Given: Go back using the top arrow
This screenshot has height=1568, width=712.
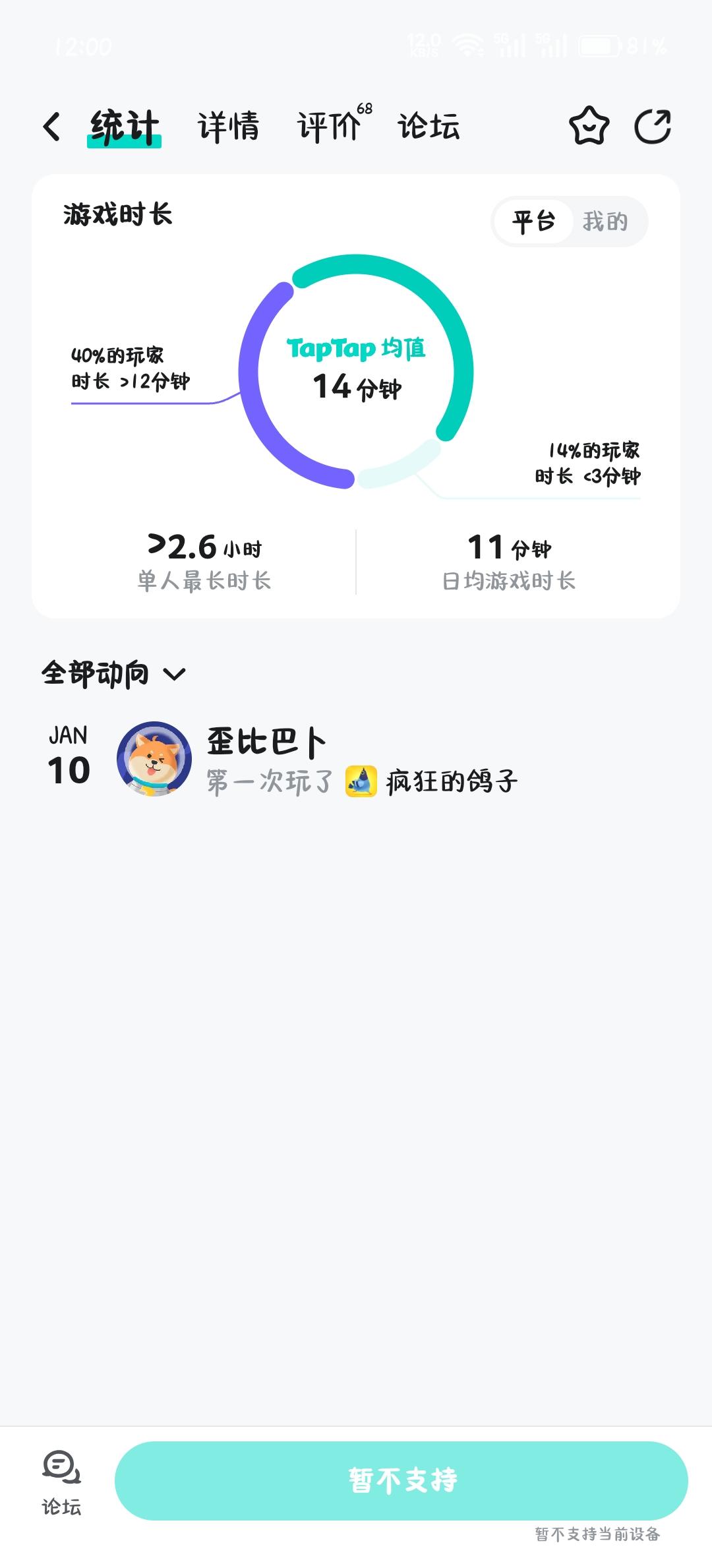Looking at the screenshot, I should pos(51,127).
